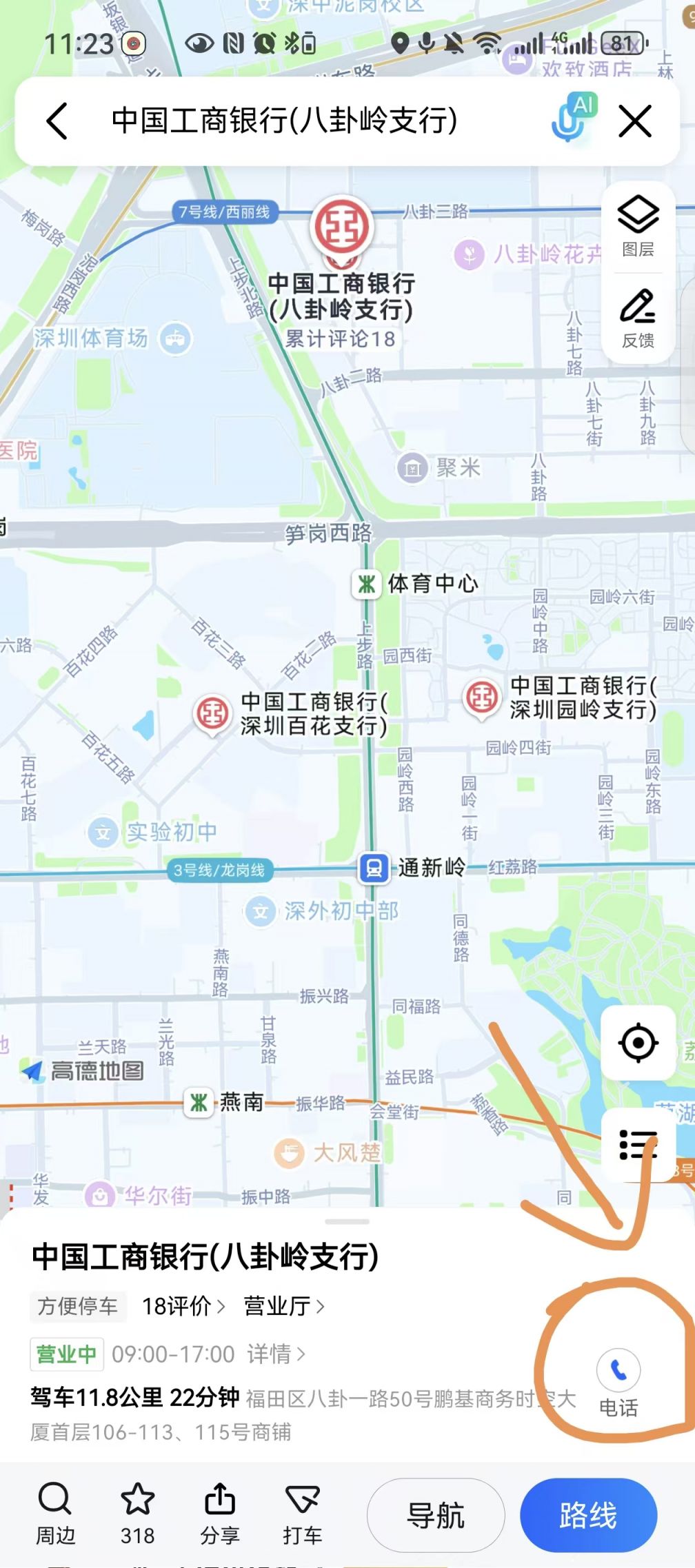Open the 图层 map layers menu
695x1568 pixels.
pos(638,226)
